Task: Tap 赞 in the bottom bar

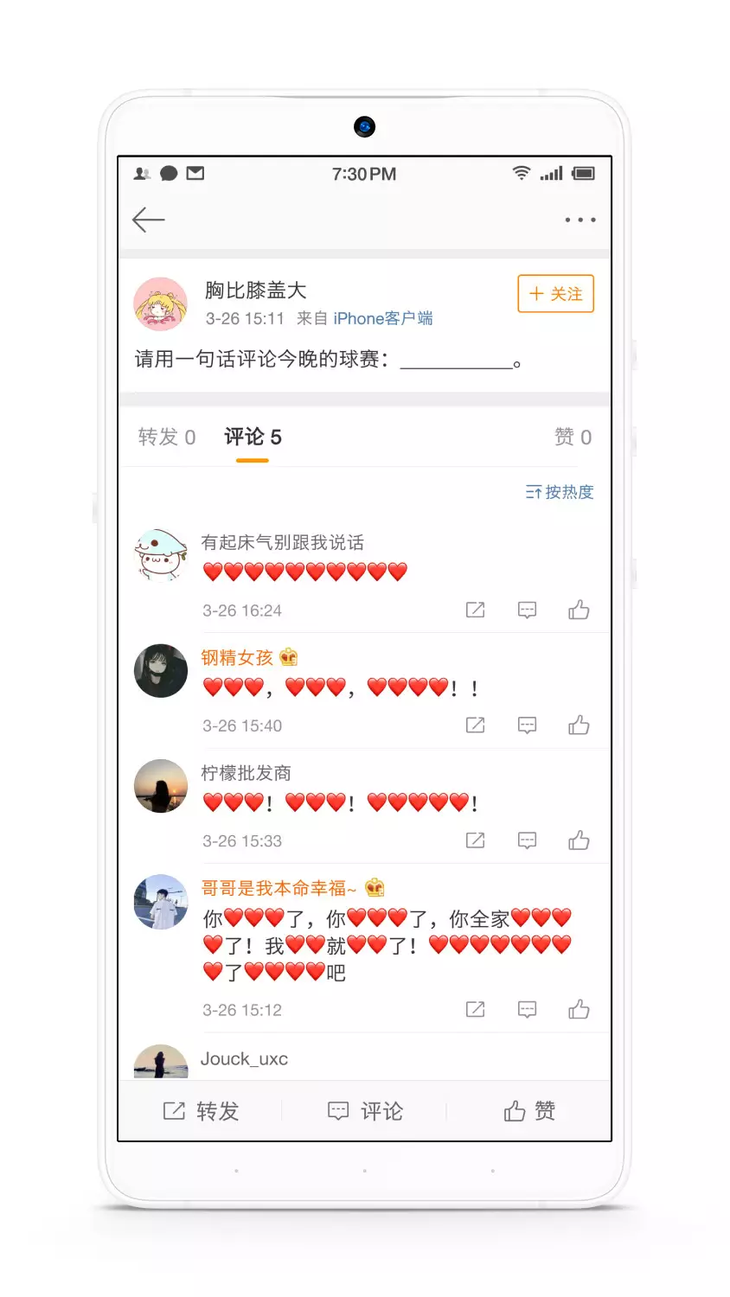Action: click(530, 1111)
